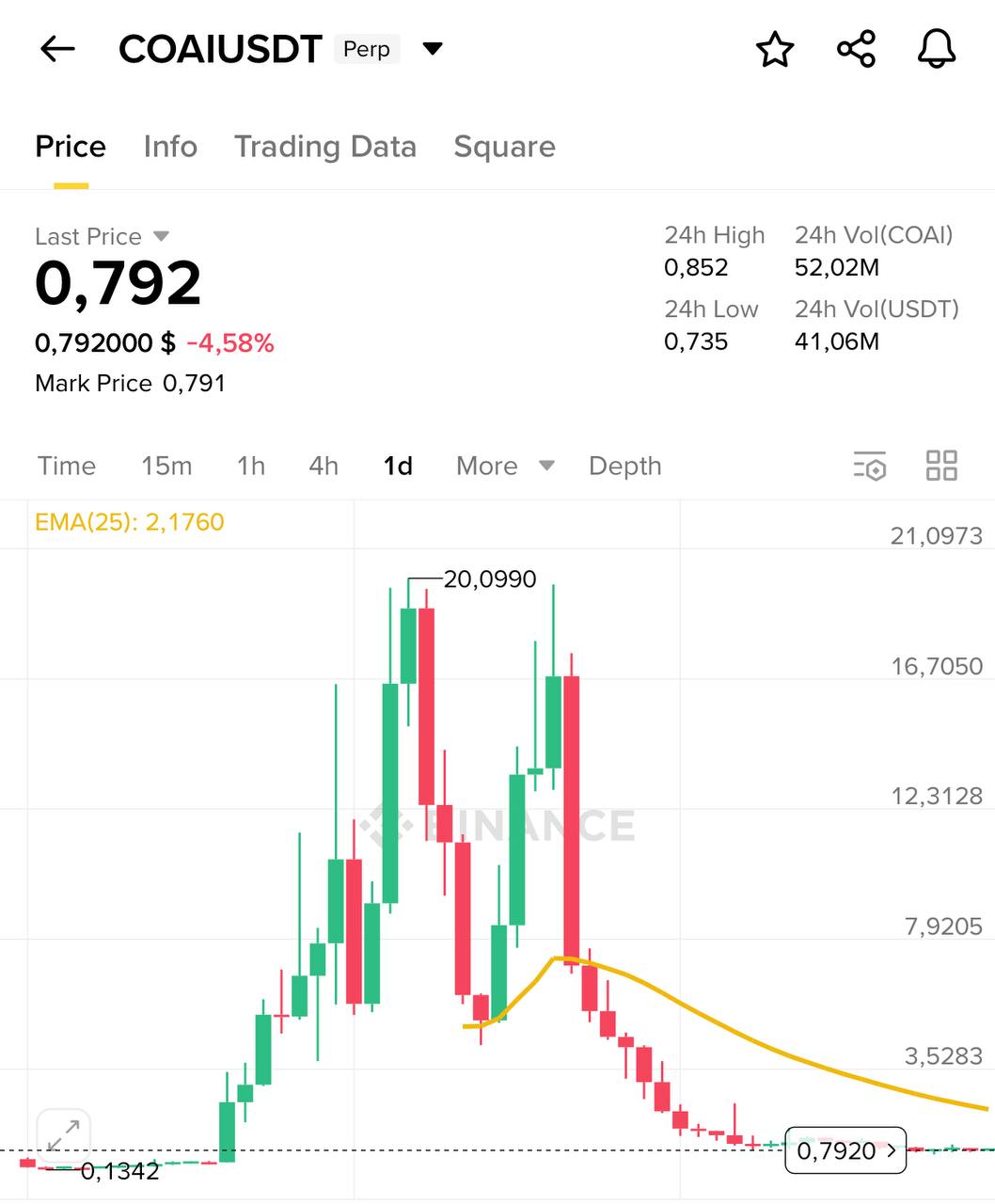The height and width of the screenshot is (1204, 995).
Task: Switch to the Info tab
Action: [170, 147]
